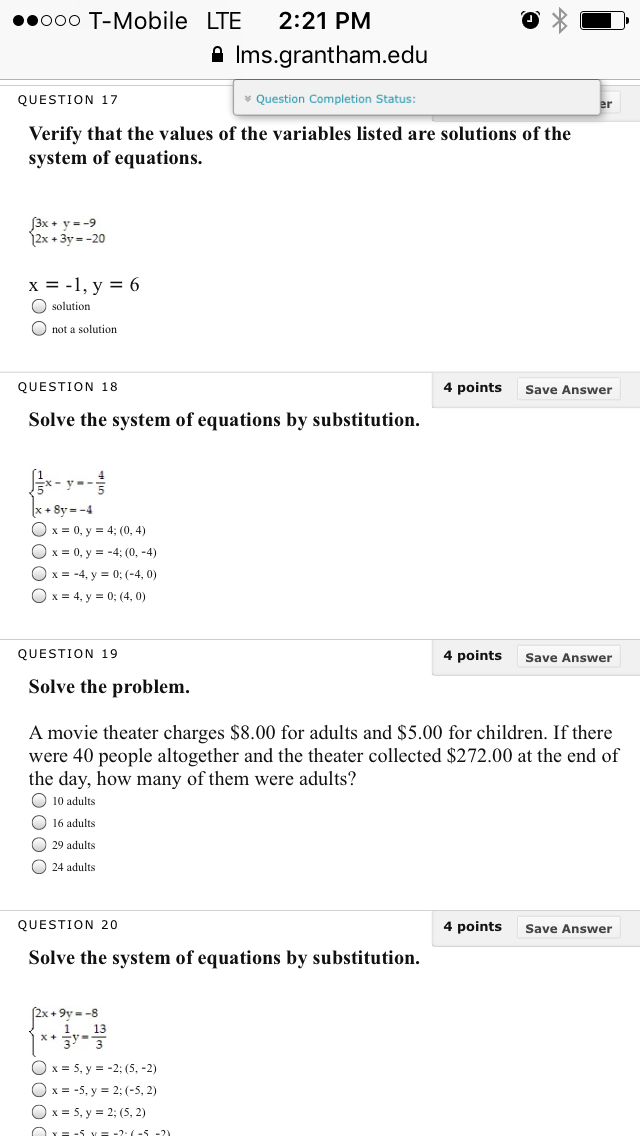Select x = 5, y = -2; (5, -2)
The height and width of the screenshot is (1136, 640).
click(x=39, y=1068)
